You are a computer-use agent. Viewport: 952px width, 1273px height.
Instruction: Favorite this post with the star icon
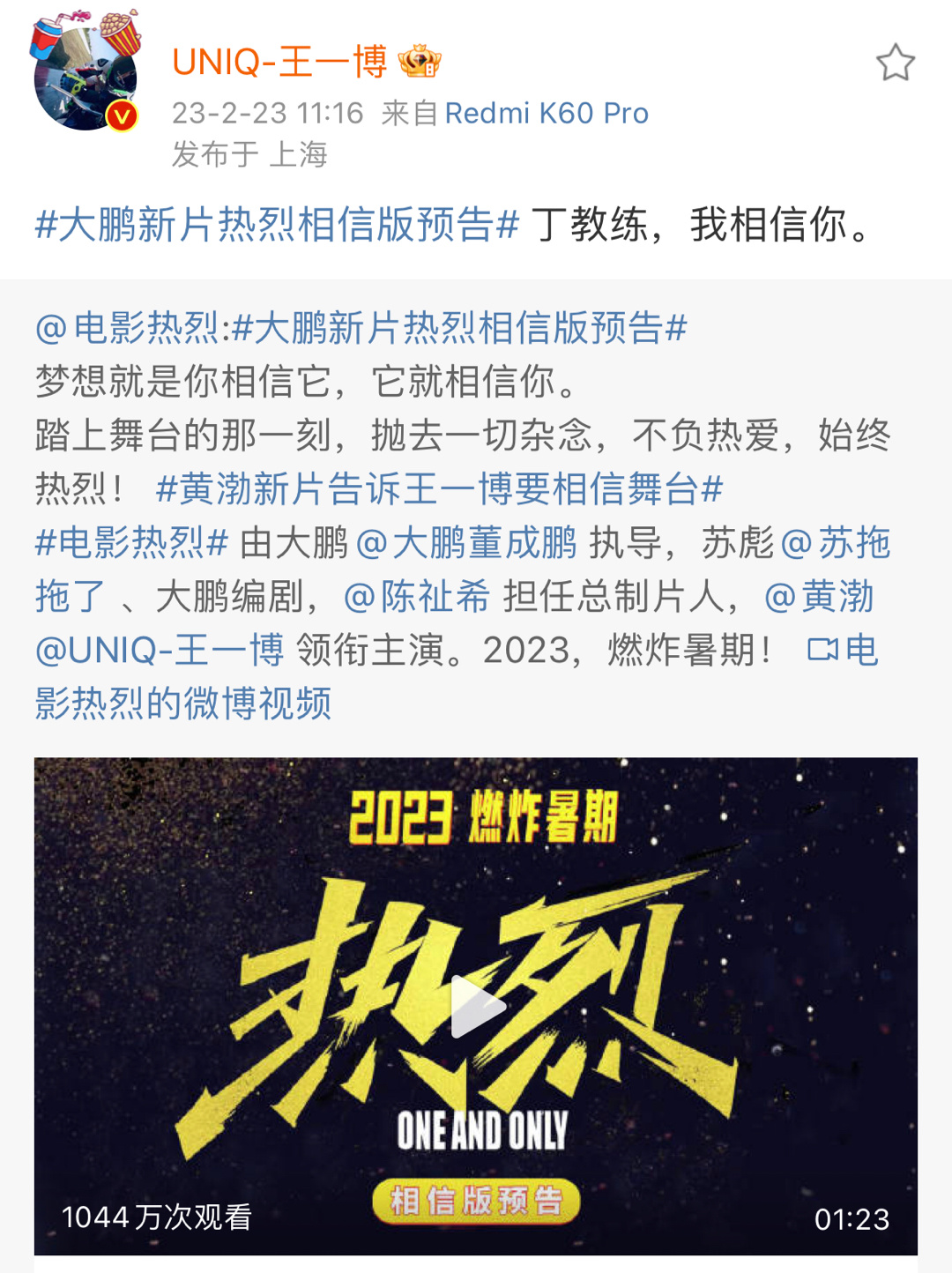click(895, 63)
